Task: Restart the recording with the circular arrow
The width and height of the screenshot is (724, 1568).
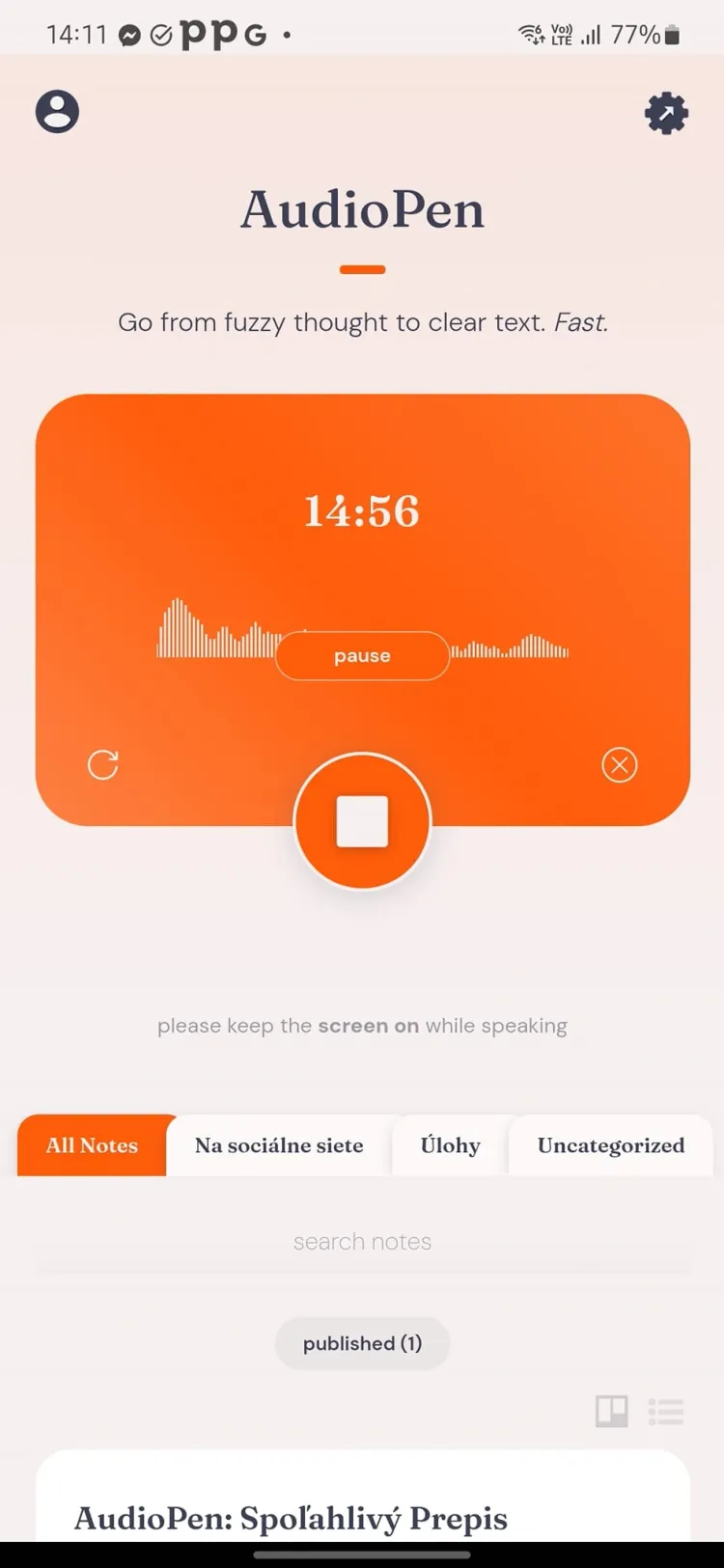Action: [103, 765]
